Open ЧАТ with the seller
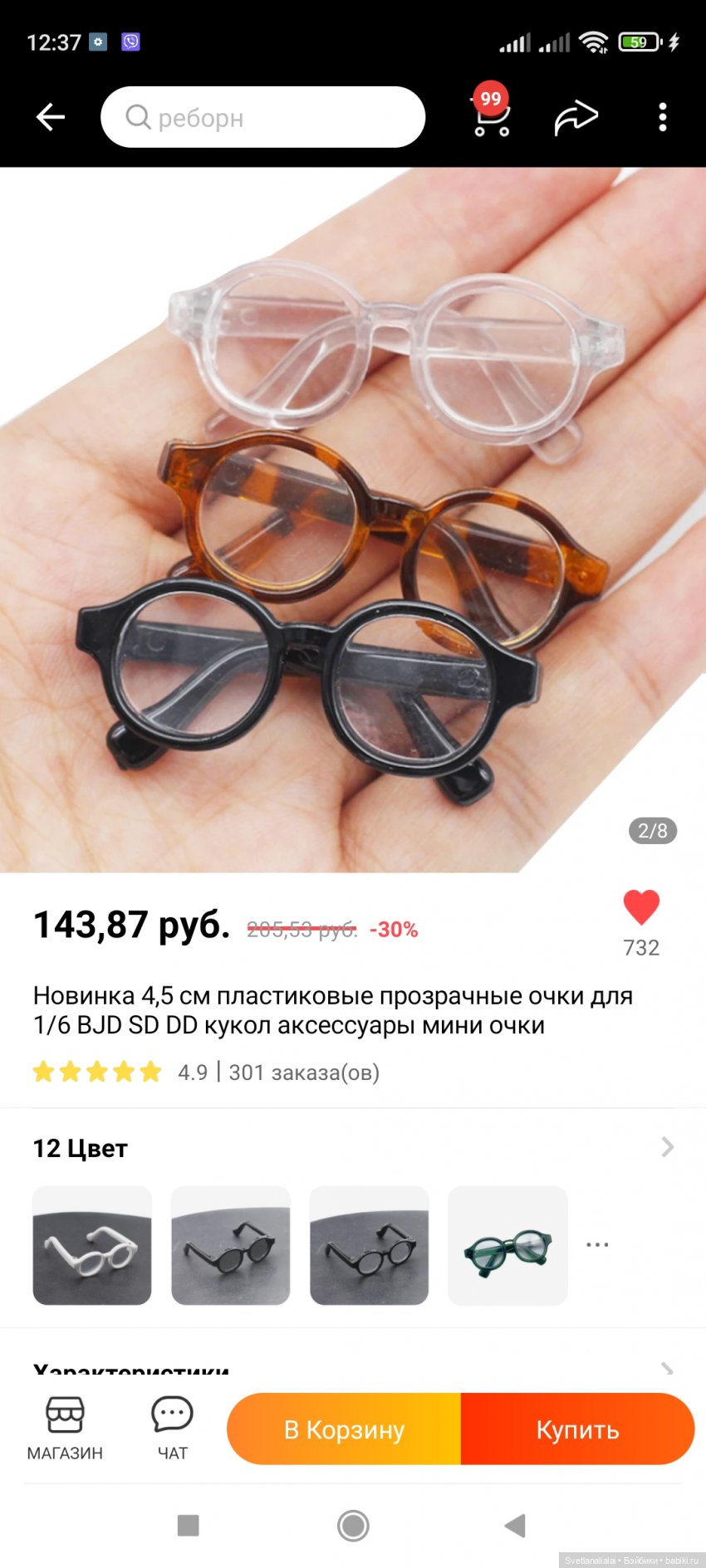The width and height of the screenshot is (706, 1568). point(172,1428)
